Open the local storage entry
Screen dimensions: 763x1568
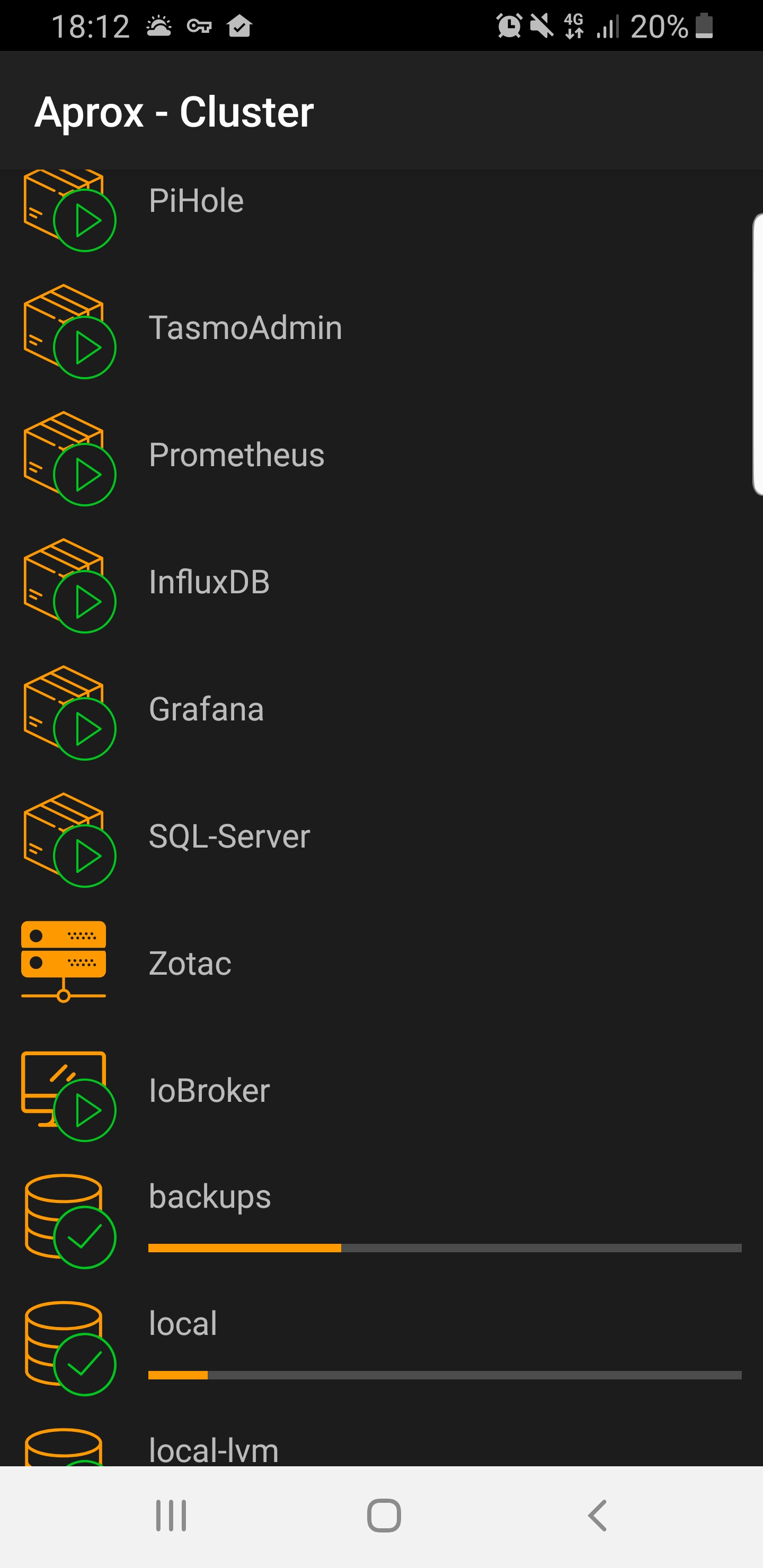tap(381, 1345)
